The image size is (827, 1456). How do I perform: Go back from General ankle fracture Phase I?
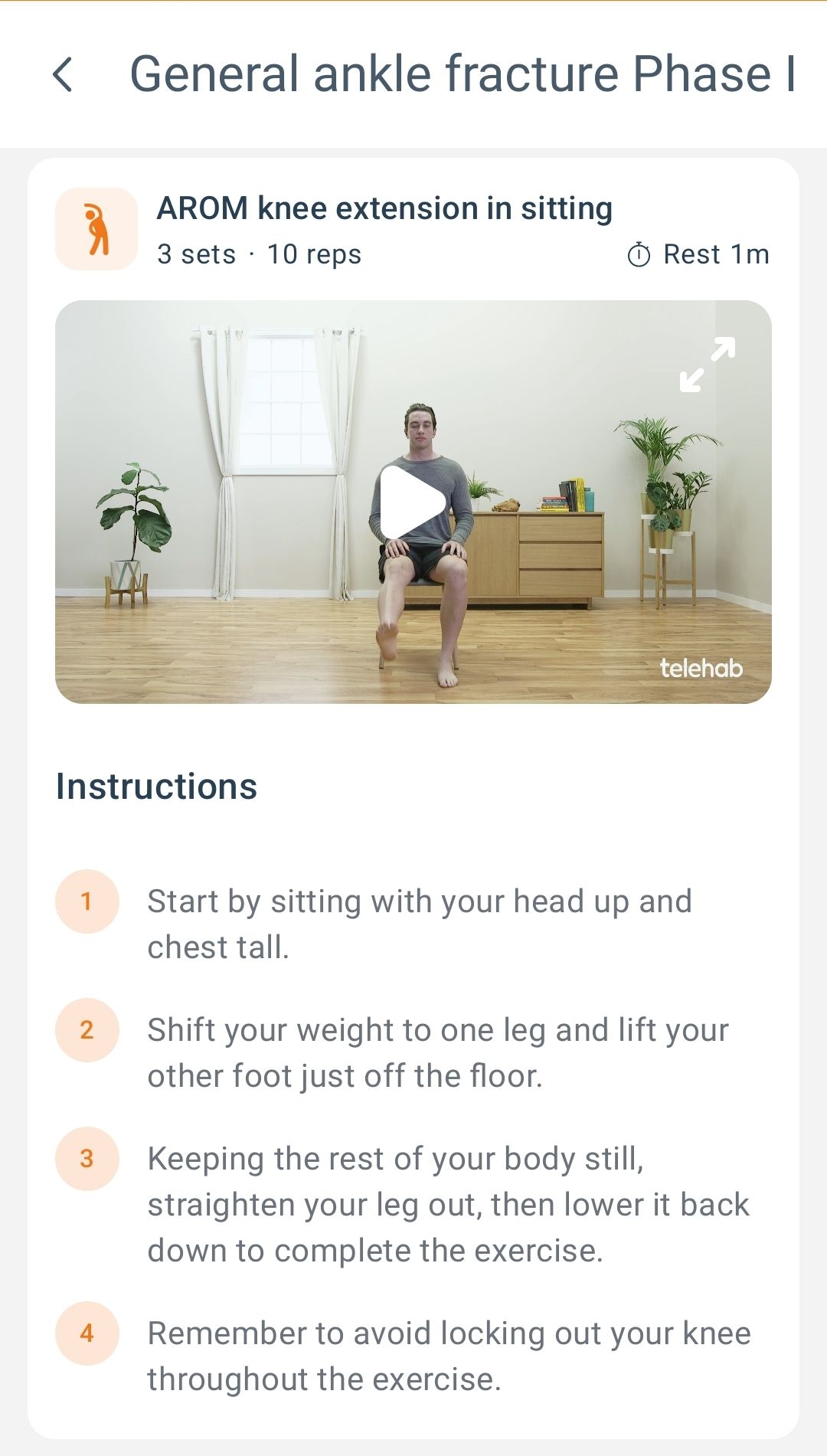coord(63,74)
